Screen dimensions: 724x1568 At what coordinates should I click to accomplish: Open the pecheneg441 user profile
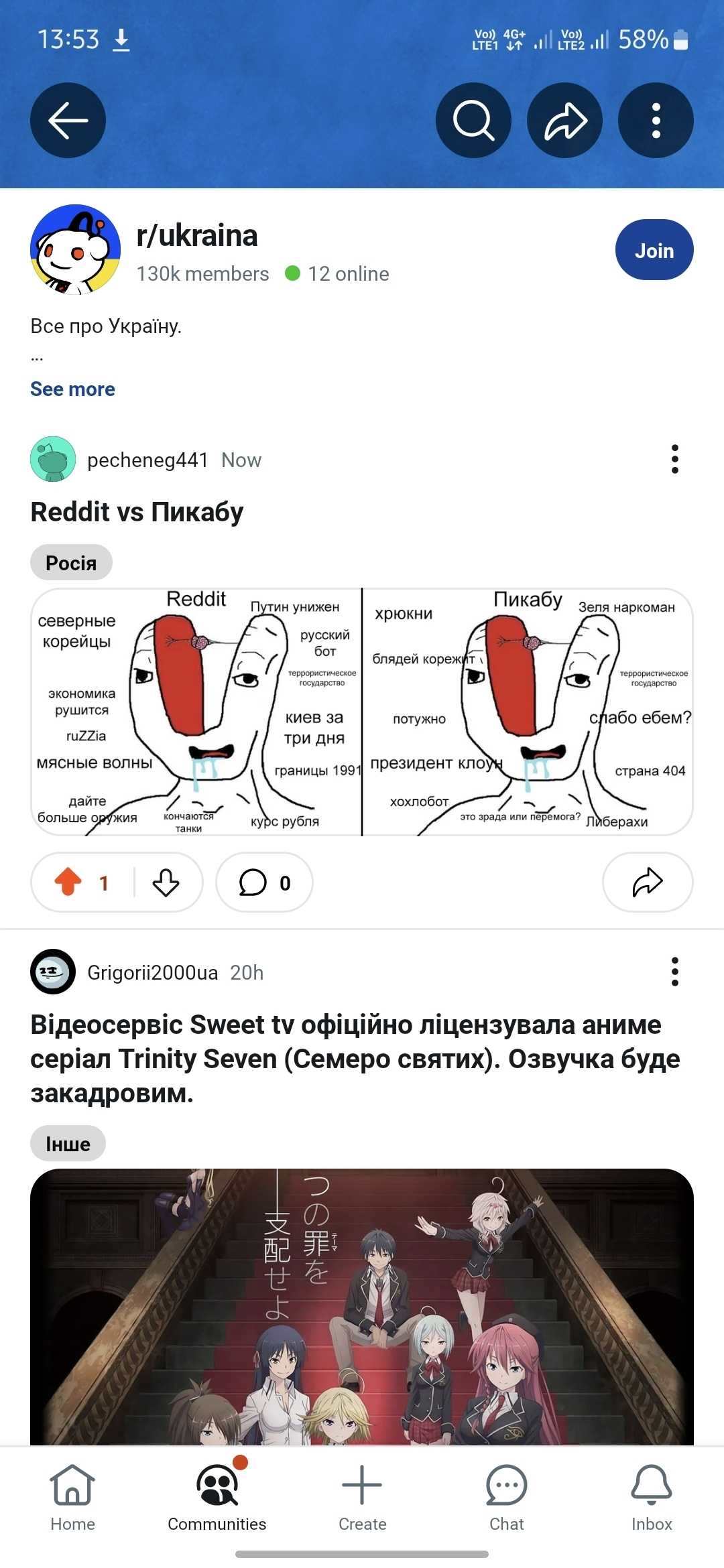[x=147, y=460]
